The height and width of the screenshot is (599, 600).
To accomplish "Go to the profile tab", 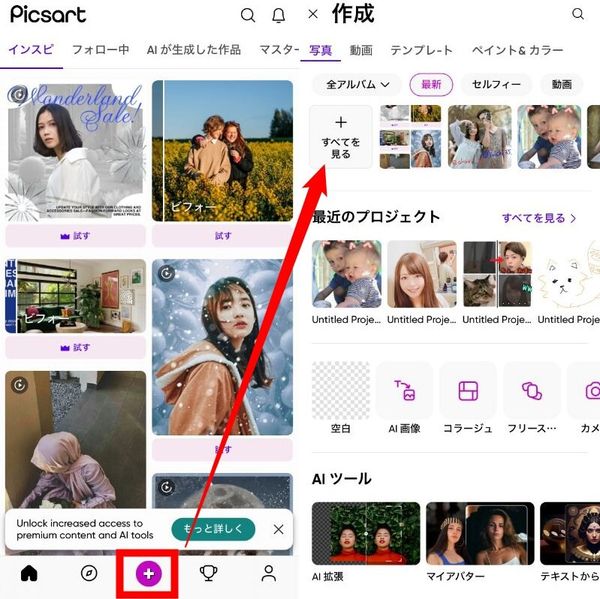I will coord(269,573).
